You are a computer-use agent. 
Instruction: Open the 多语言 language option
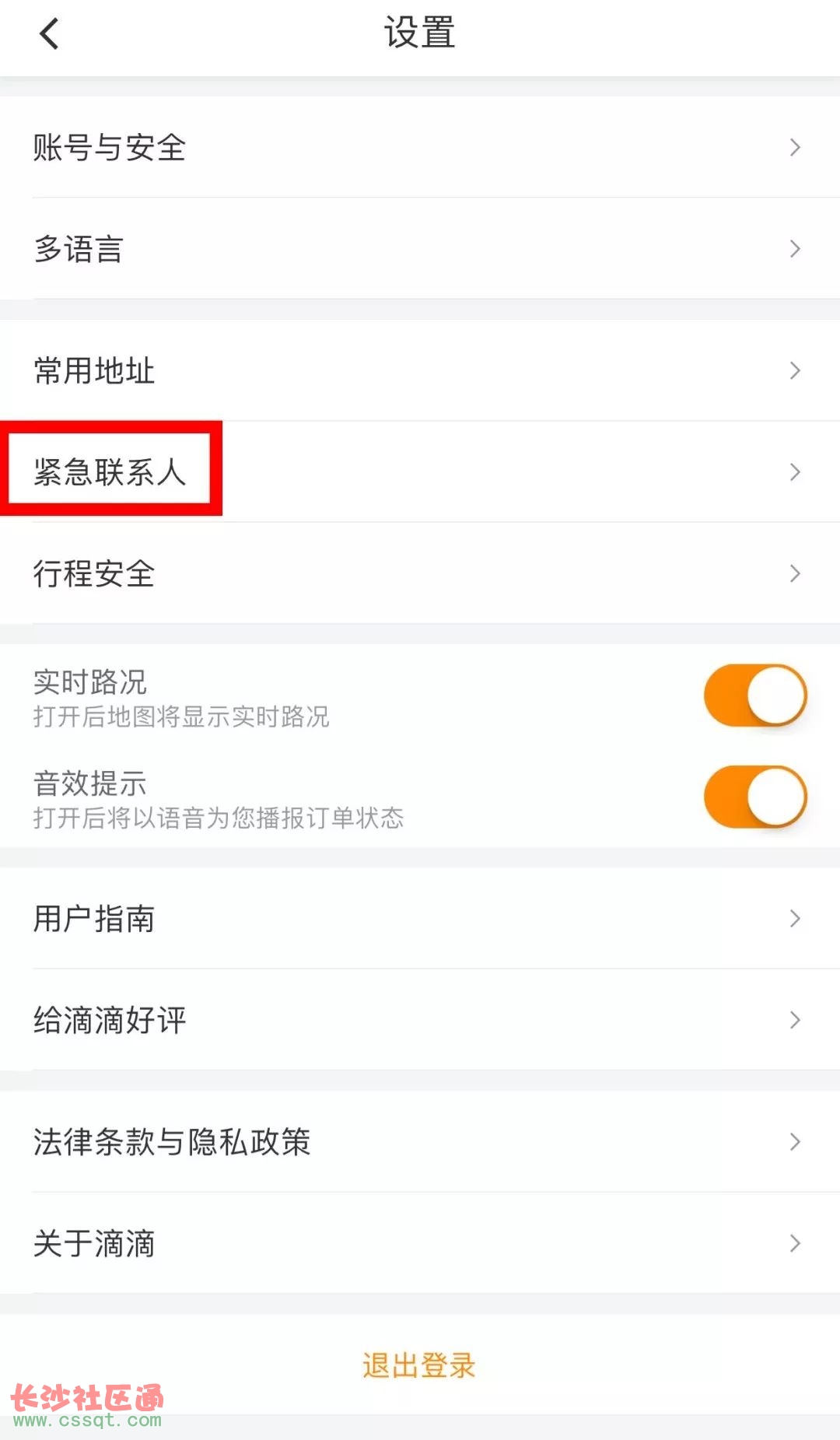tap(420, 249)
